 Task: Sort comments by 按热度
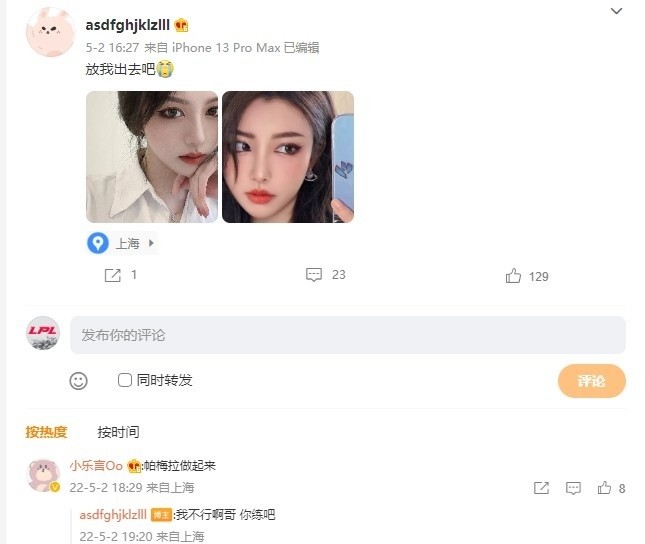coord(46,432)
